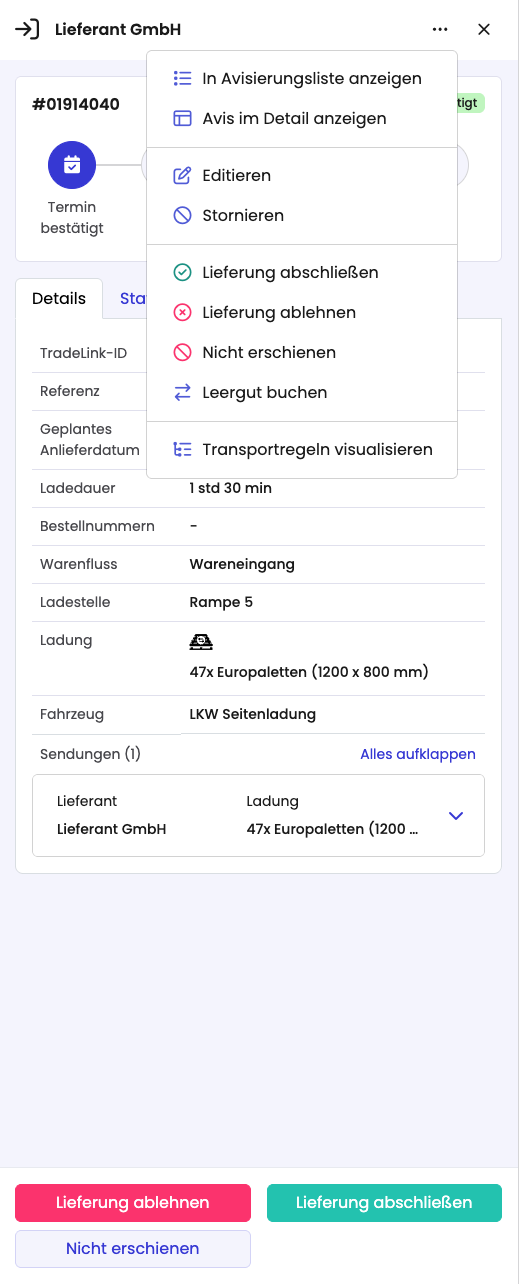Tap the green Lieferung abschließen button
Image resolution: width=521 pixels, height=1284 pixels.
[x=384, y=1202]
